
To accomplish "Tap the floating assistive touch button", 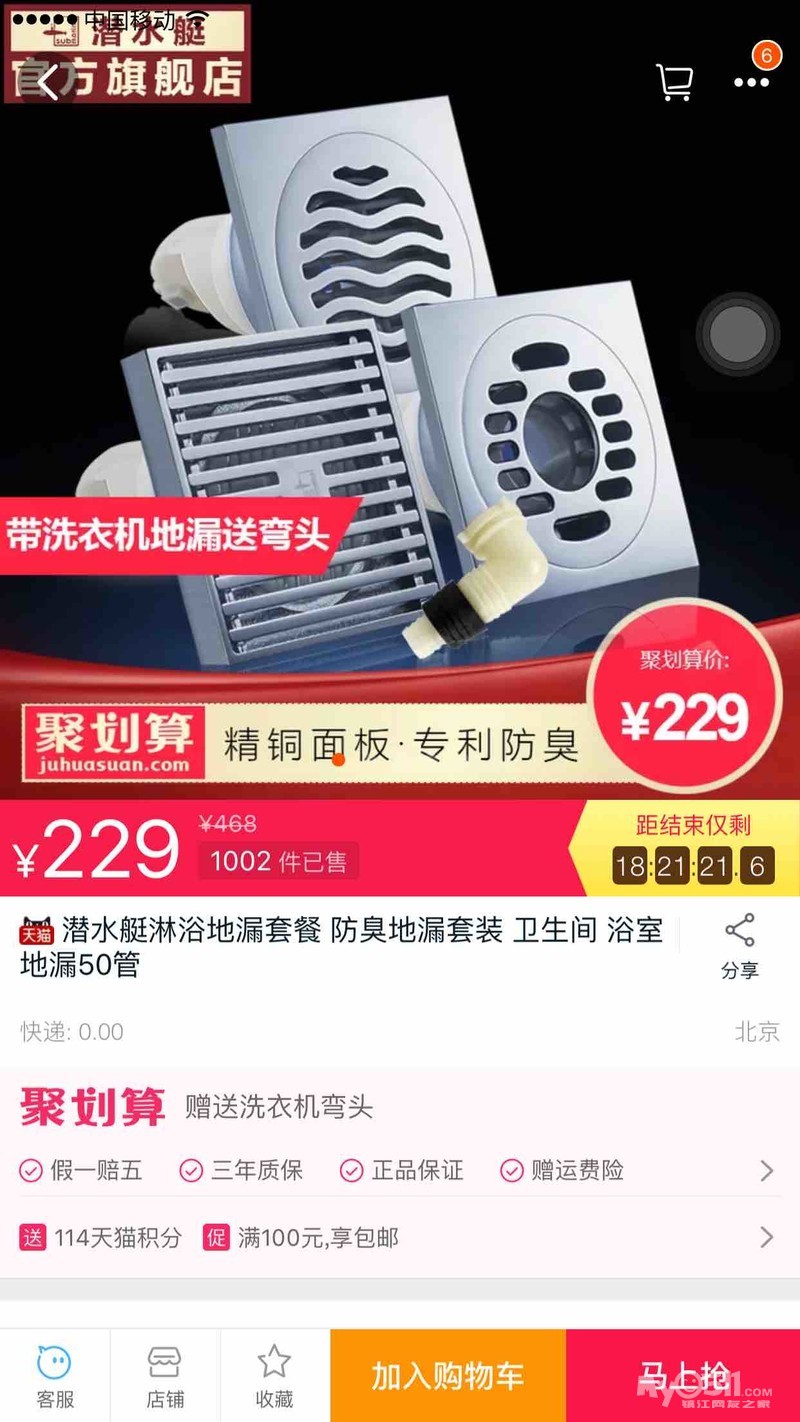I will [738, 330].
